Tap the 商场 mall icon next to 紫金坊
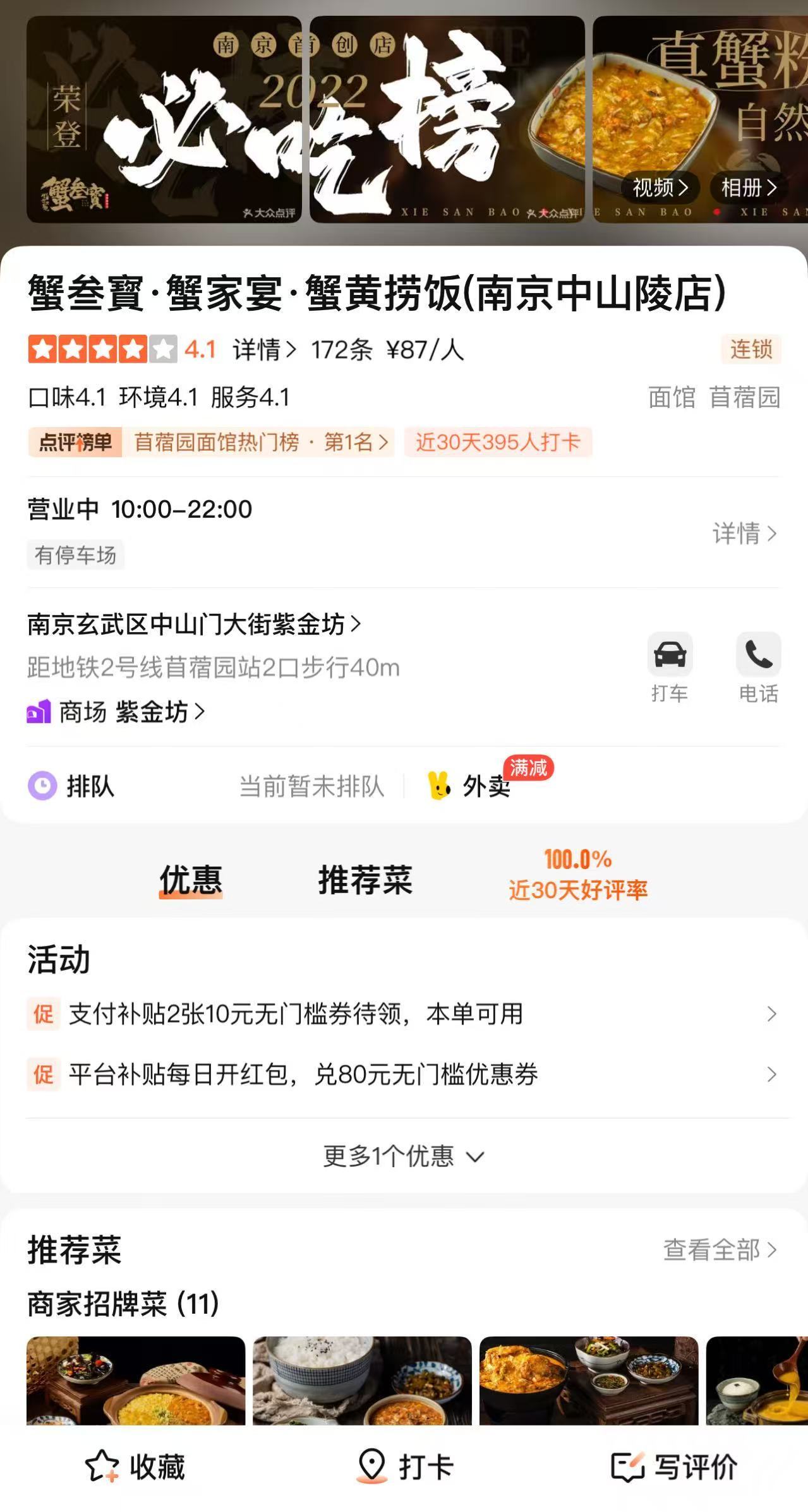This screenshot has height=1512, width=808. [x=38, y=712]
